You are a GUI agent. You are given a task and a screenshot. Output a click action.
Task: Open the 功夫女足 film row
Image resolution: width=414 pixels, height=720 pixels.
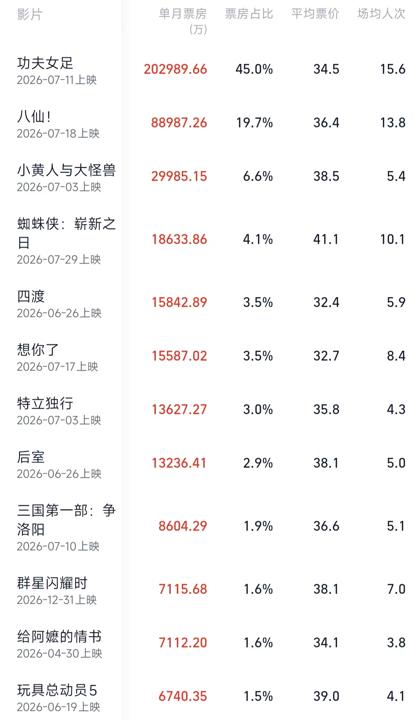[207, 70]
